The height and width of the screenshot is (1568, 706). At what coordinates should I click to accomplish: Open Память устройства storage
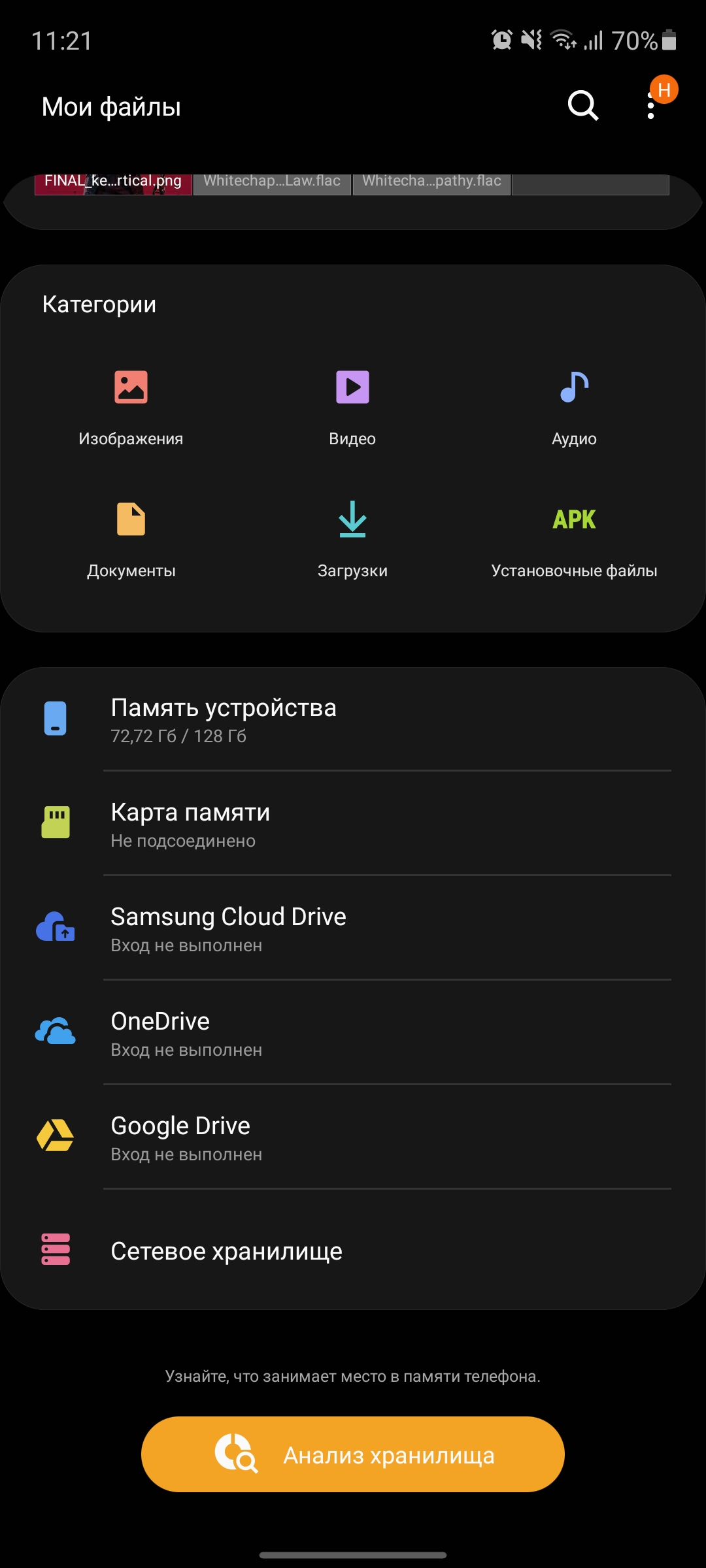pos(353,720)
